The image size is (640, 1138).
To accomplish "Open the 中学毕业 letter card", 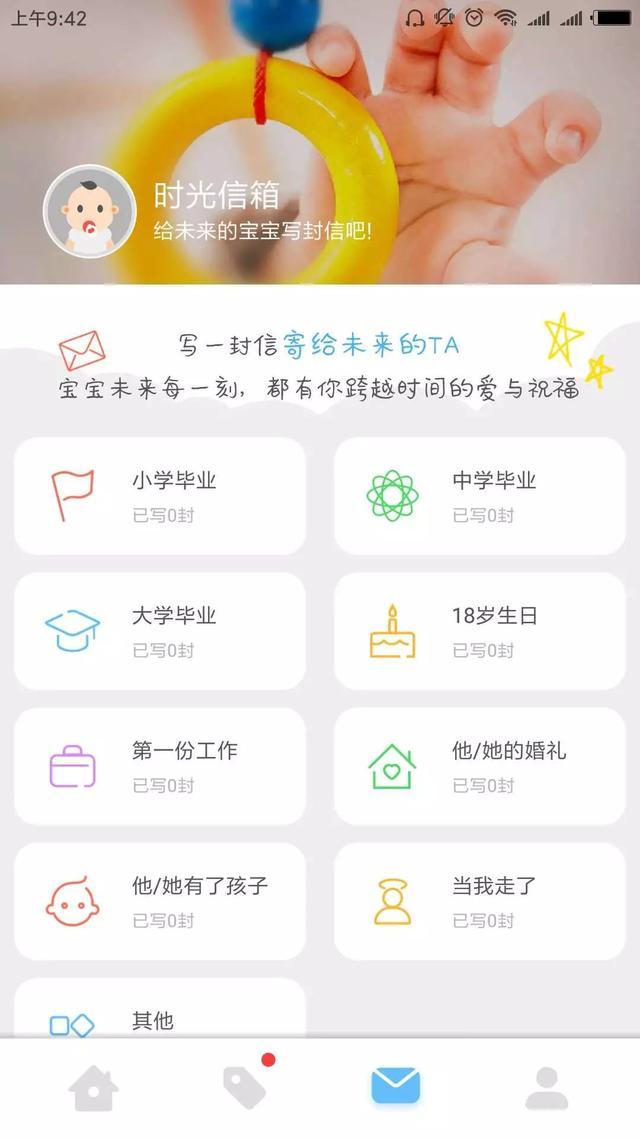I will [x=480, y=496].
